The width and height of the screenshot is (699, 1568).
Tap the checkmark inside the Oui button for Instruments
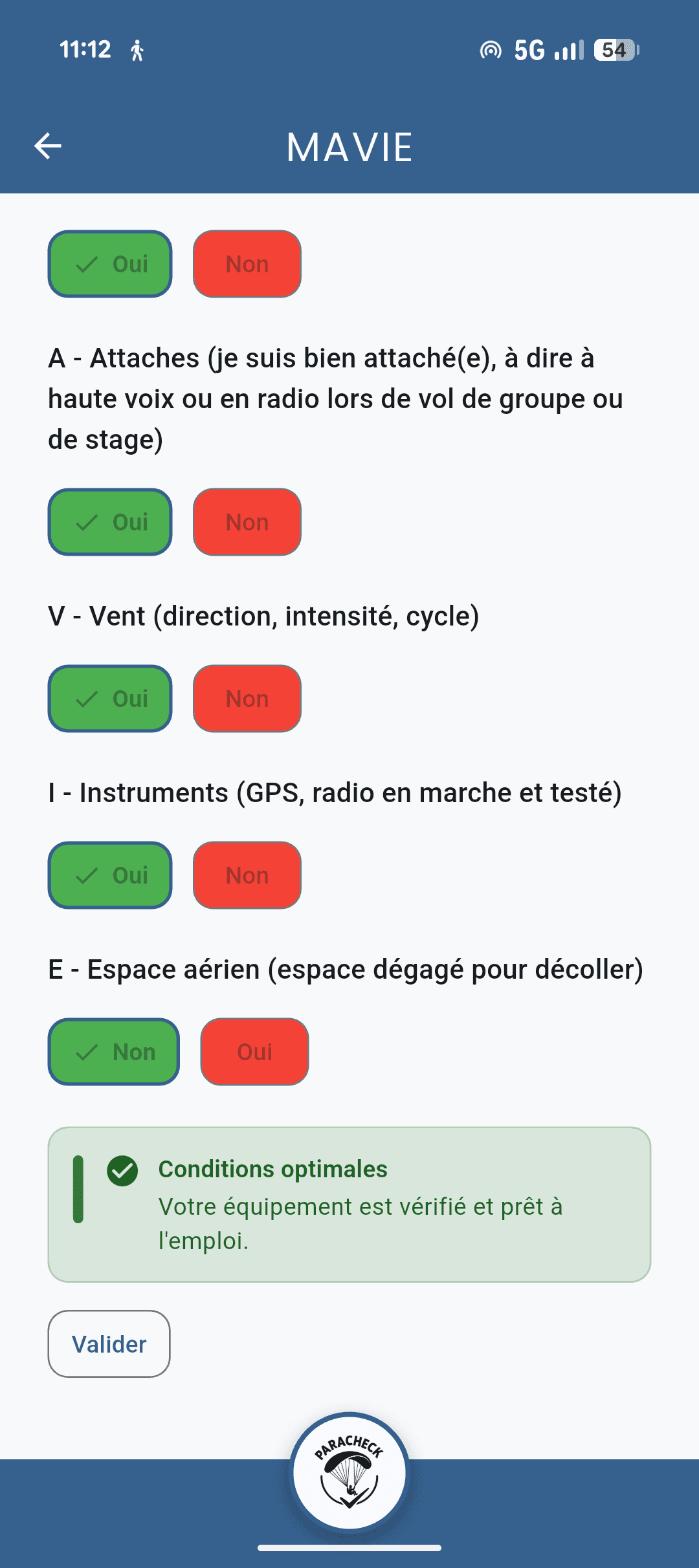(87, 875)
